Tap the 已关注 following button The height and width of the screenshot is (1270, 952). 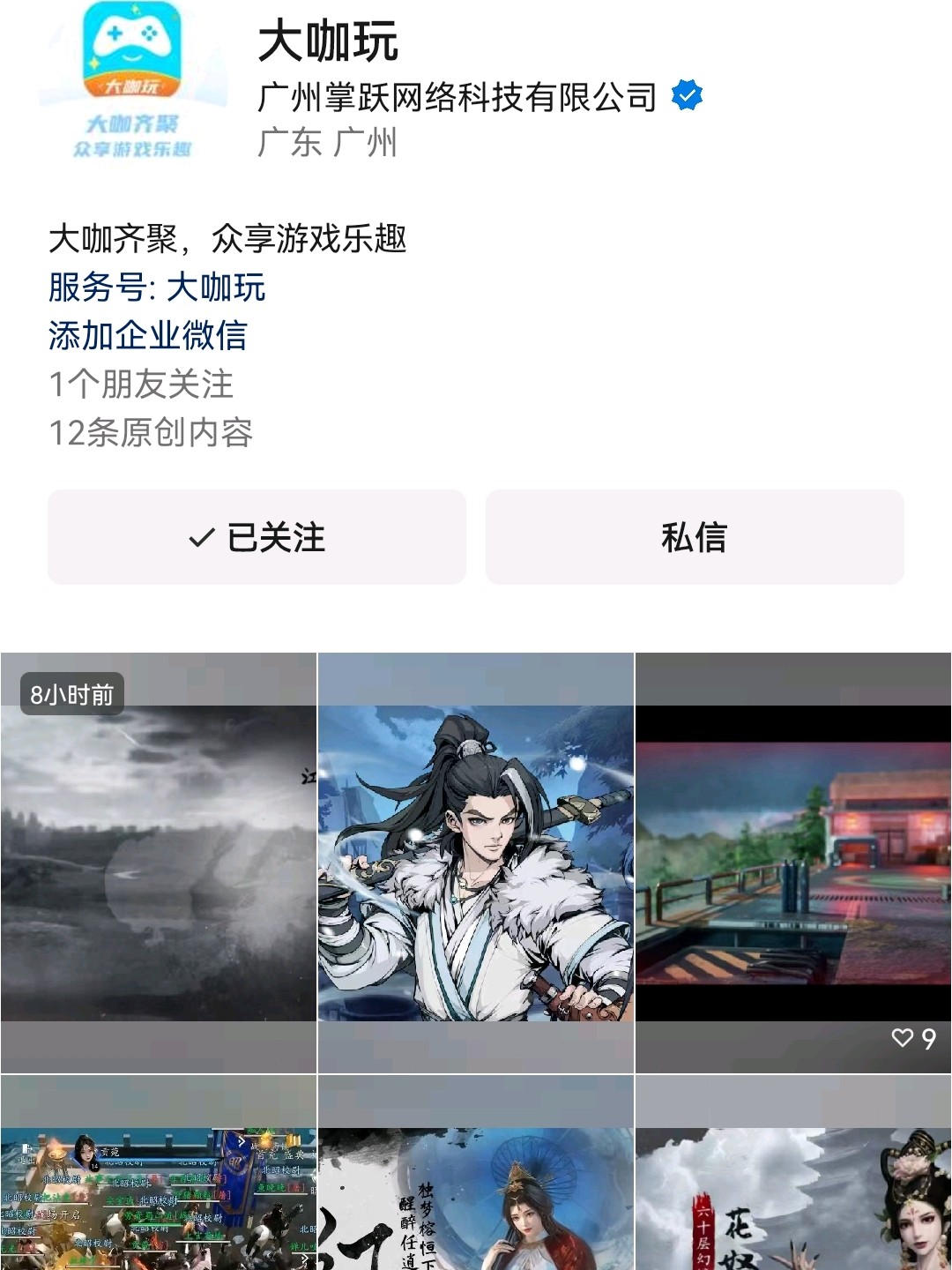(x=257, y=537)
